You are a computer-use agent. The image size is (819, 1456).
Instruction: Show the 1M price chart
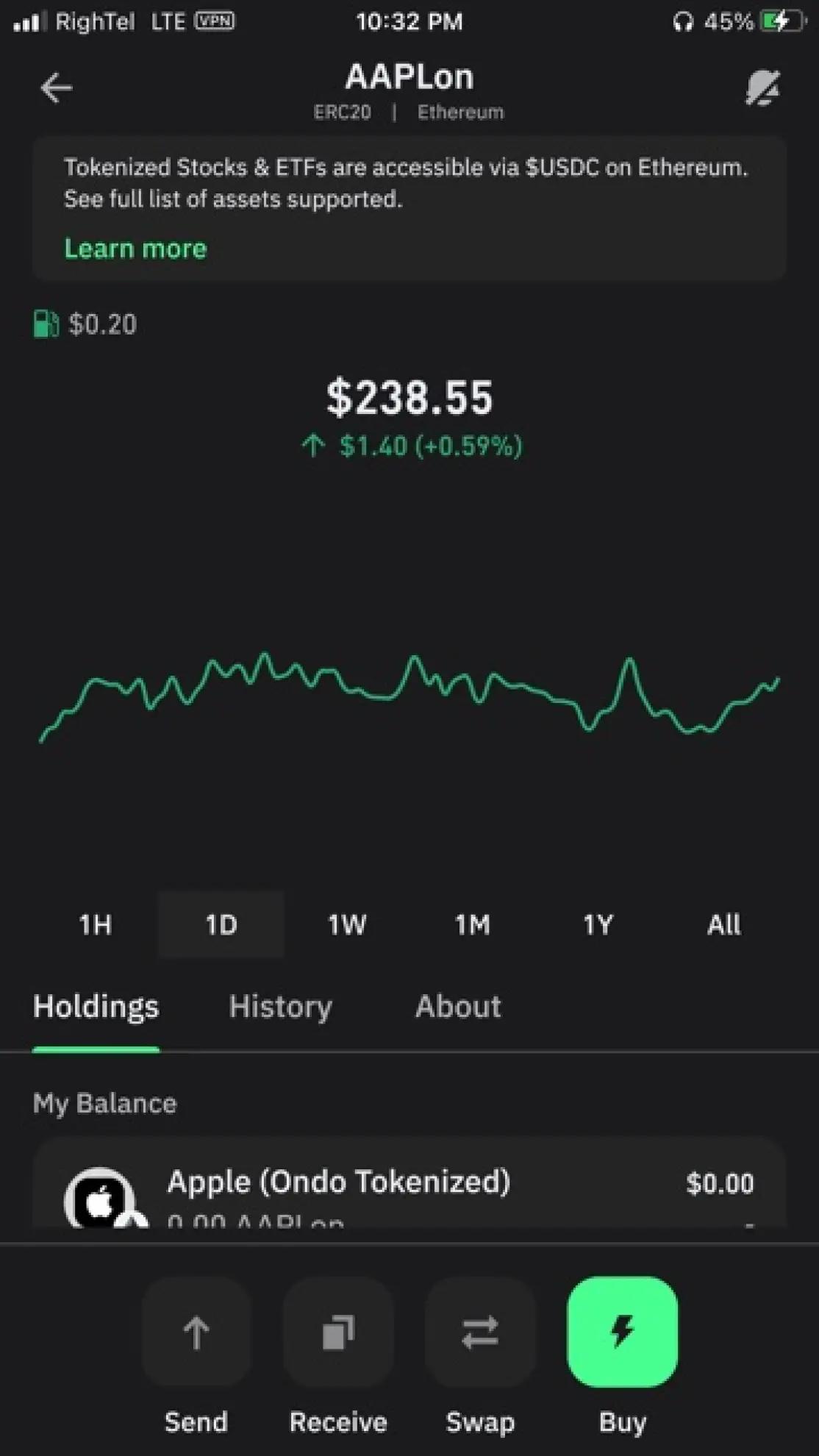(472, 924)
